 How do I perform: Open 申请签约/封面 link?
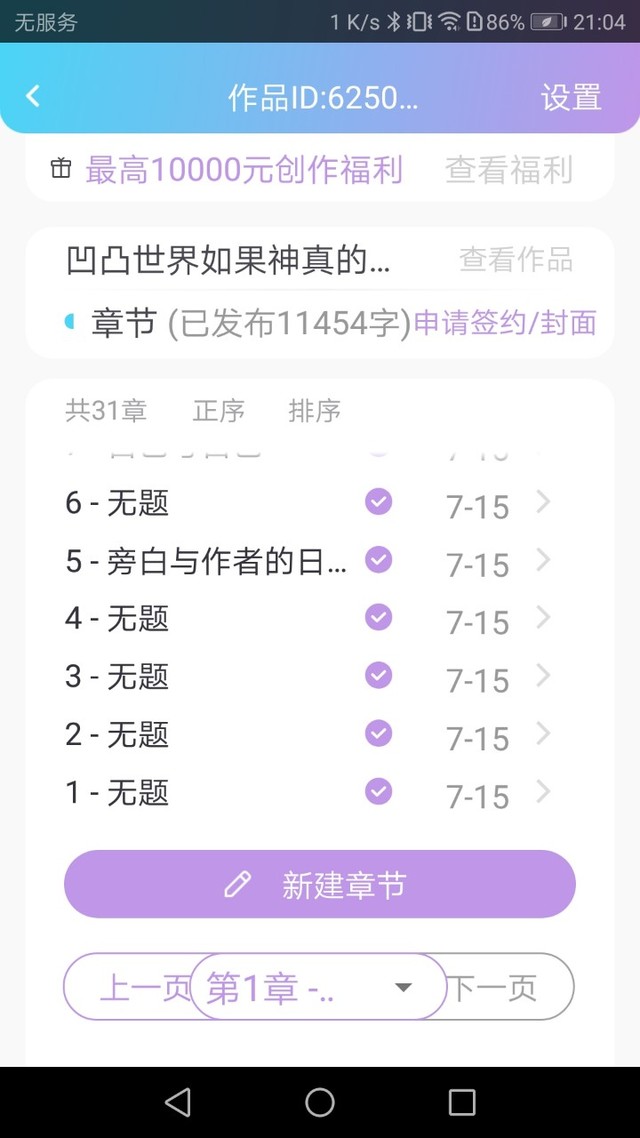505,323
